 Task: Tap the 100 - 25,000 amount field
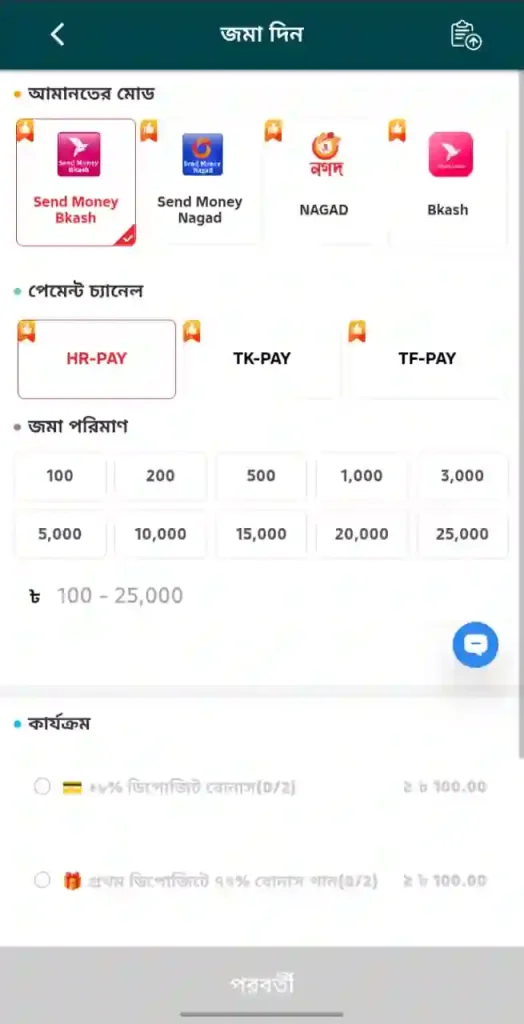tap(261, 596)
